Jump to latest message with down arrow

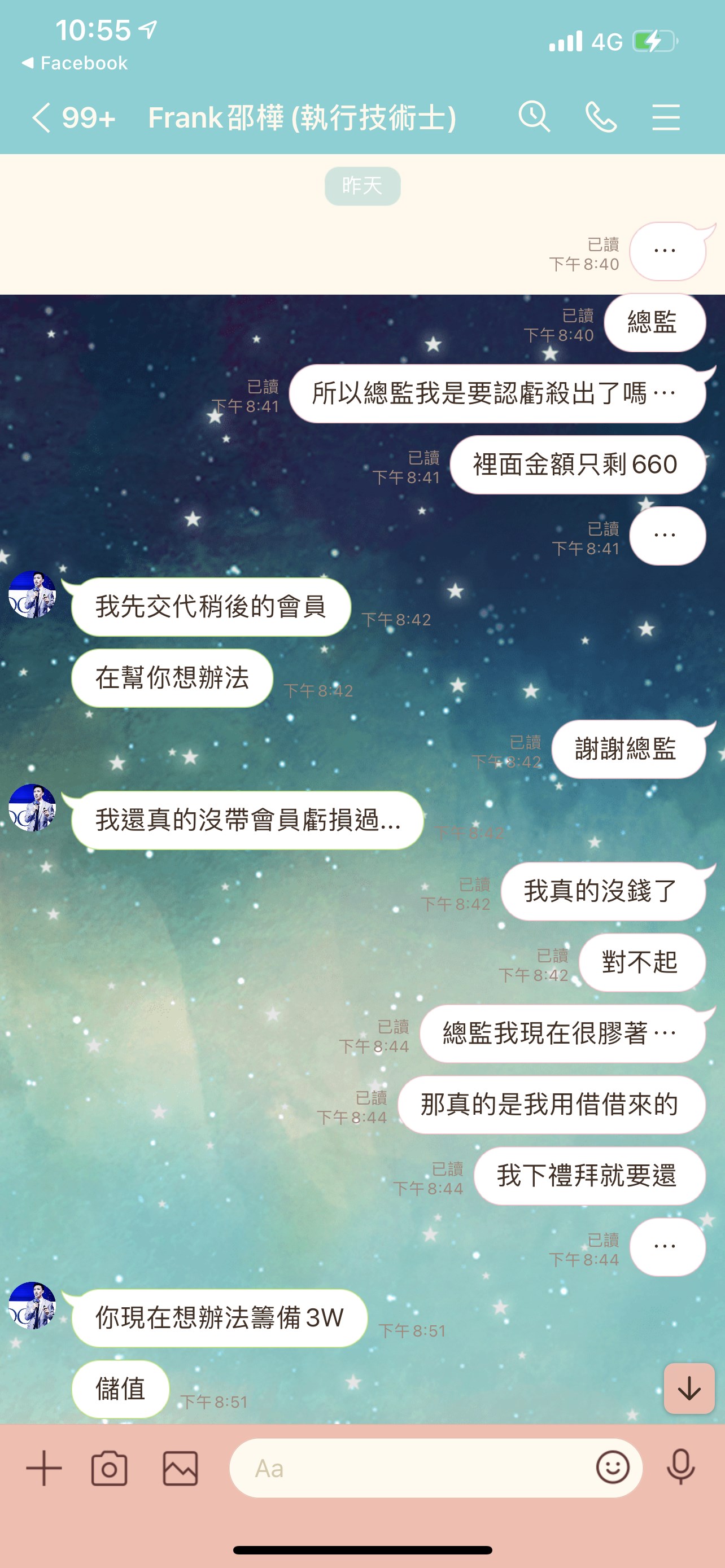[689, 1388]
